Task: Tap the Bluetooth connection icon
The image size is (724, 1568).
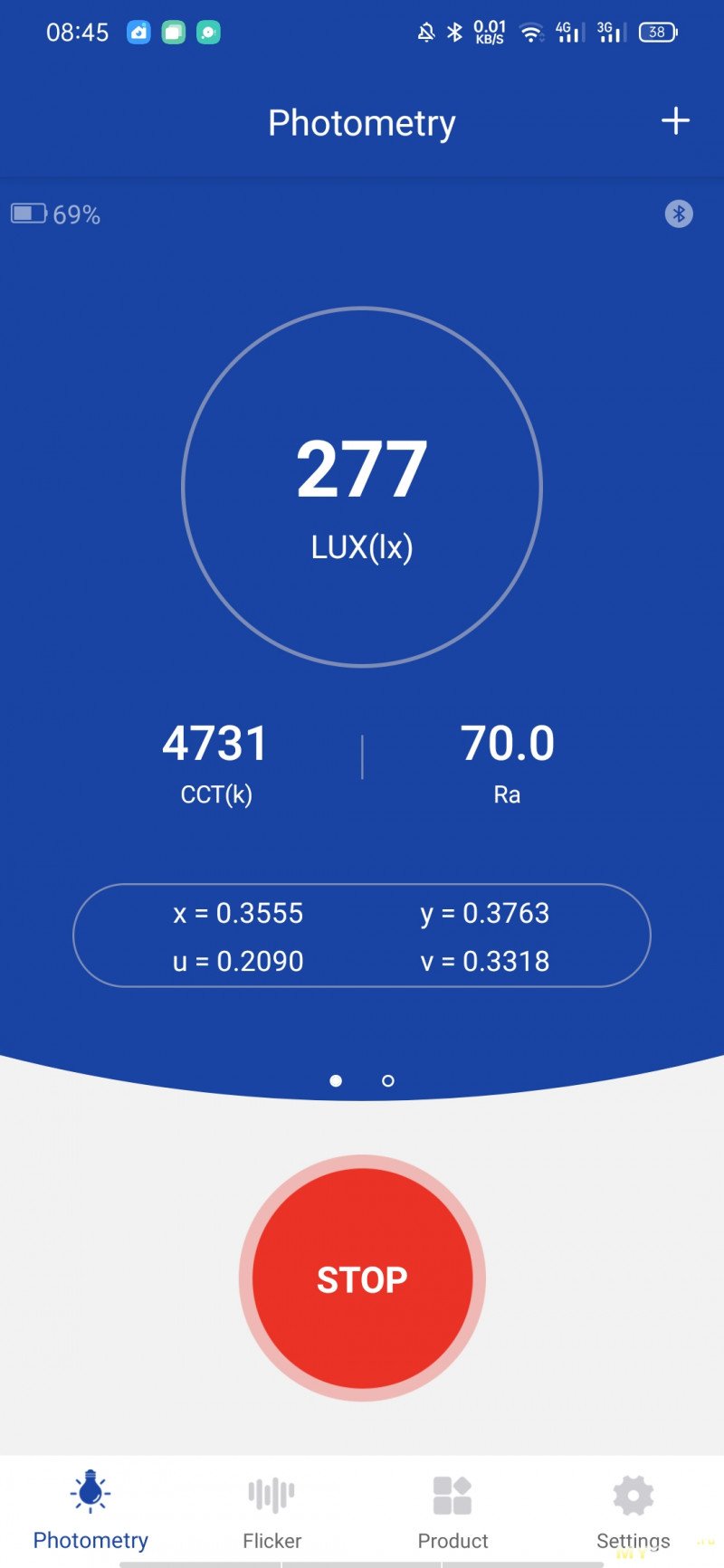Action: 679,214
